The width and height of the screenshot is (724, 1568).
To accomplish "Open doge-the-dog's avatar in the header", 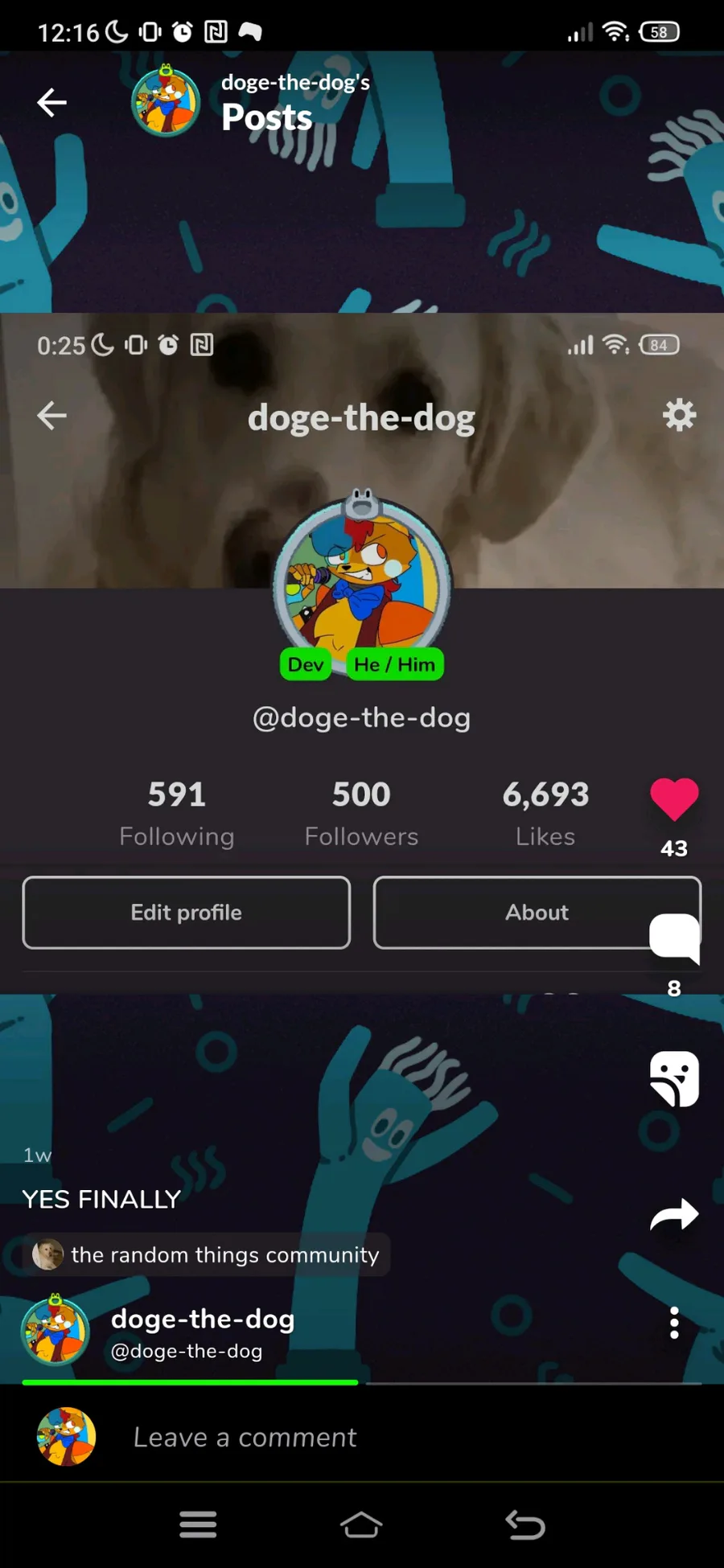I will pyautogui.click(x=166, y=101).
